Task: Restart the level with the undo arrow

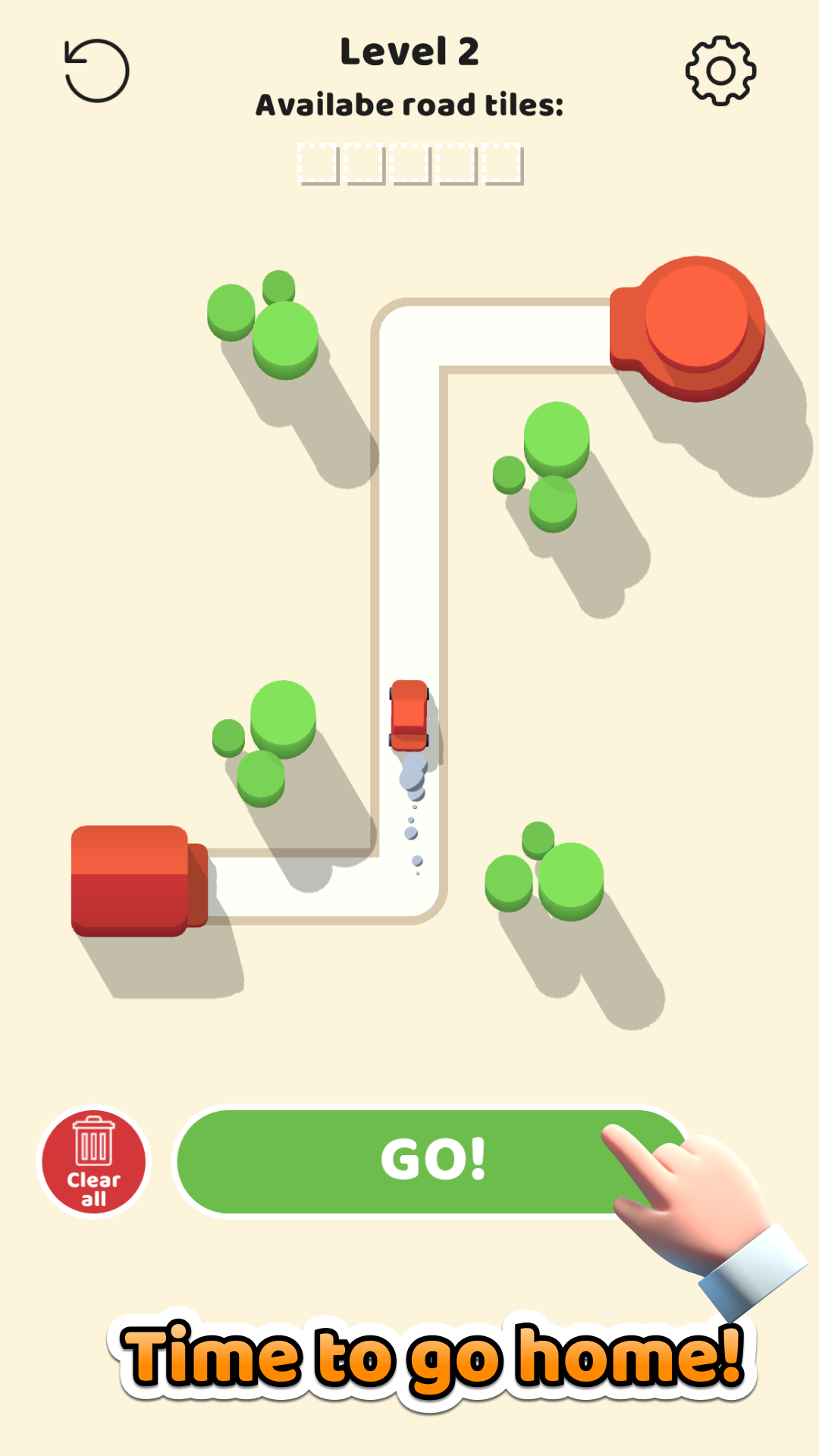Action: tap(97, 71)
